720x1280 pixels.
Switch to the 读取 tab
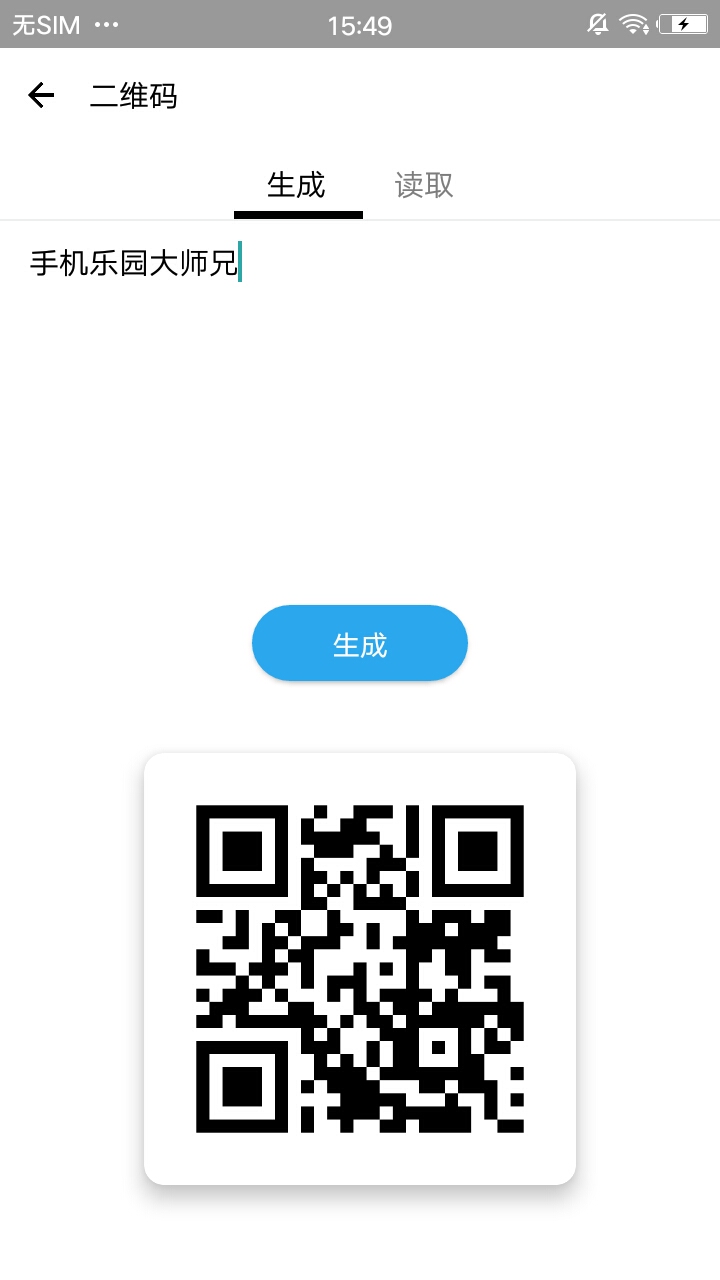pos(424,185)
